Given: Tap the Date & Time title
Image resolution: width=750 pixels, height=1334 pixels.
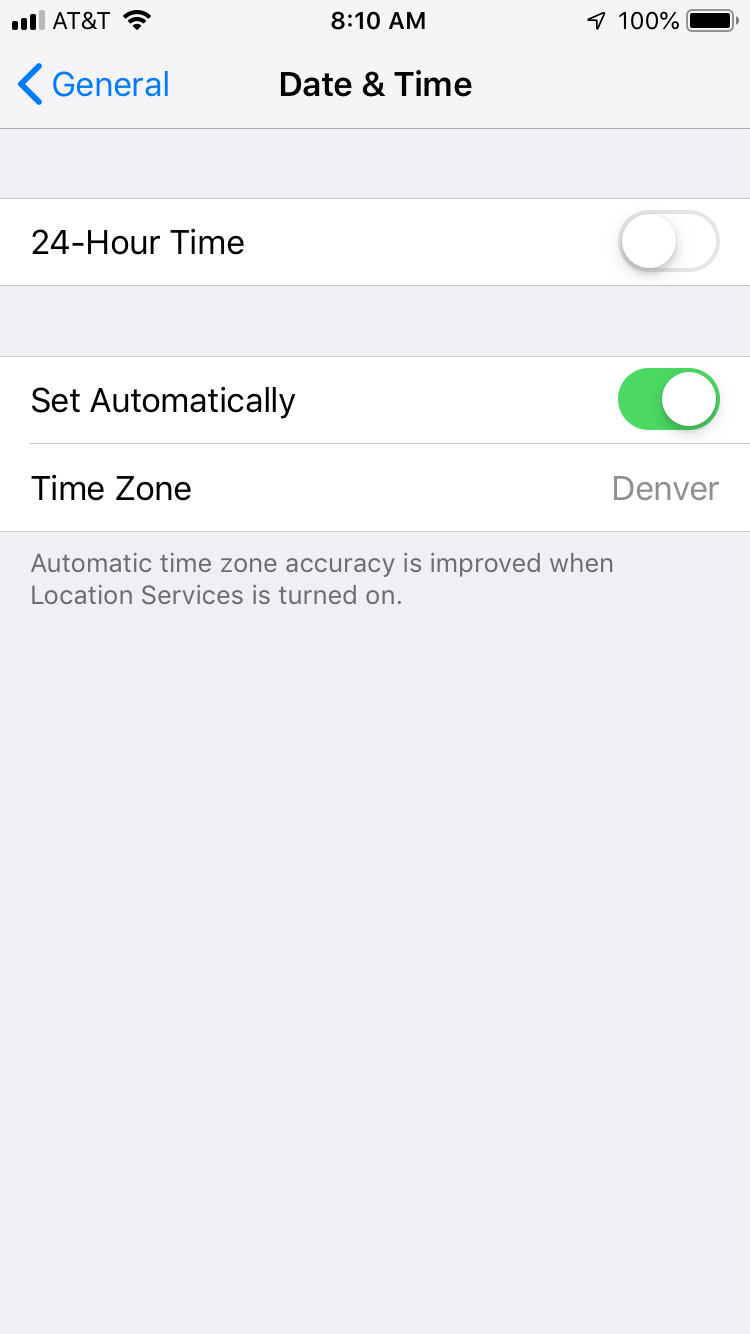Looking at the screenshot, I should 375,84.
